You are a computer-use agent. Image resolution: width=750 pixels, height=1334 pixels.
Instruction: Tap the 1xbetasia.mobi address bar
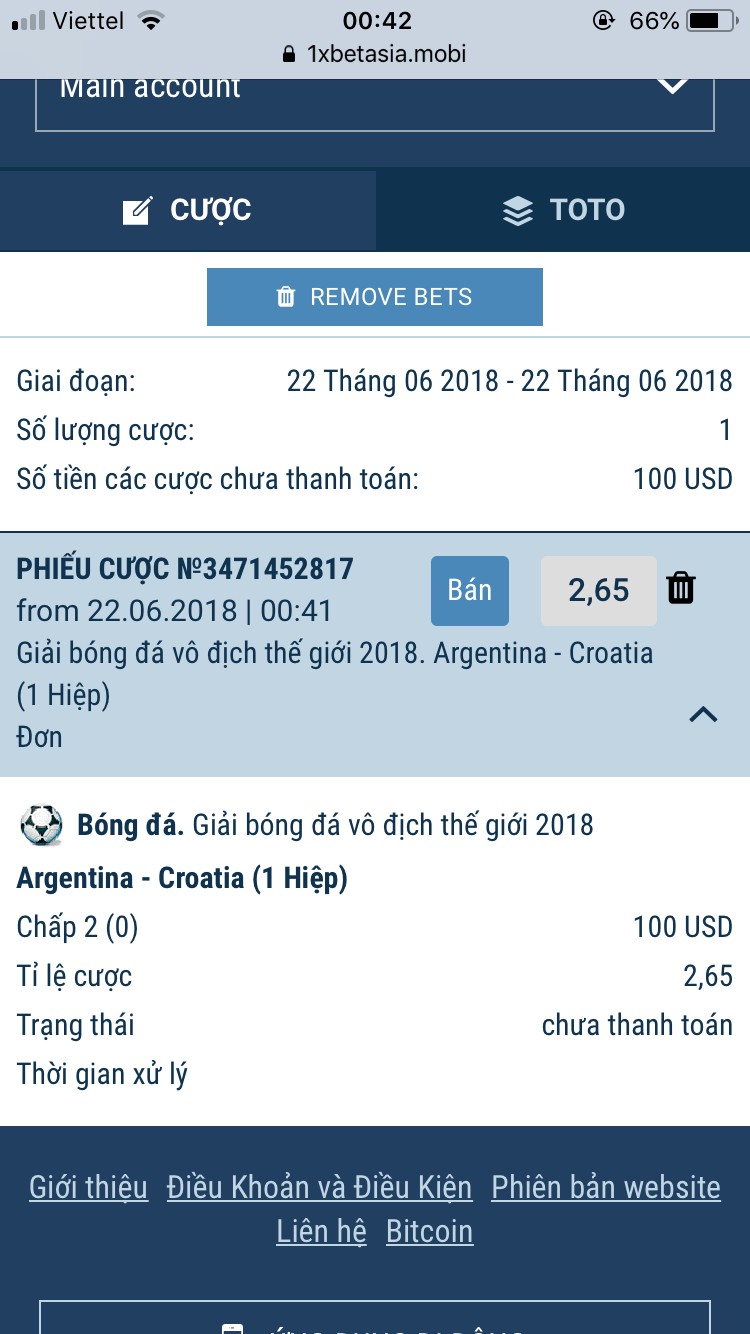coord(375,53)
